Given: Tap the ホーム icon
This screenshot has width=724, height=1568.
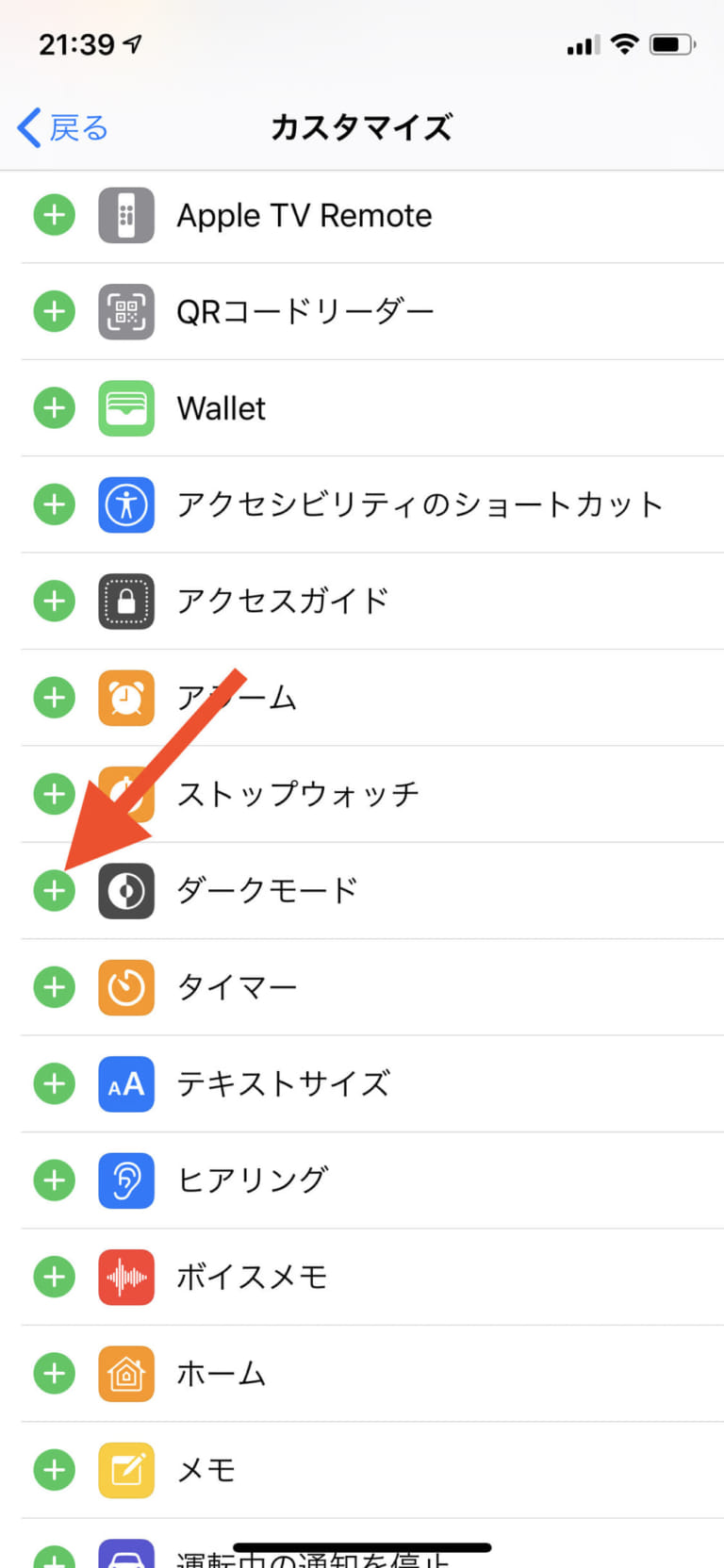Looking at the screenshot, I should [x=125, y=1374].
